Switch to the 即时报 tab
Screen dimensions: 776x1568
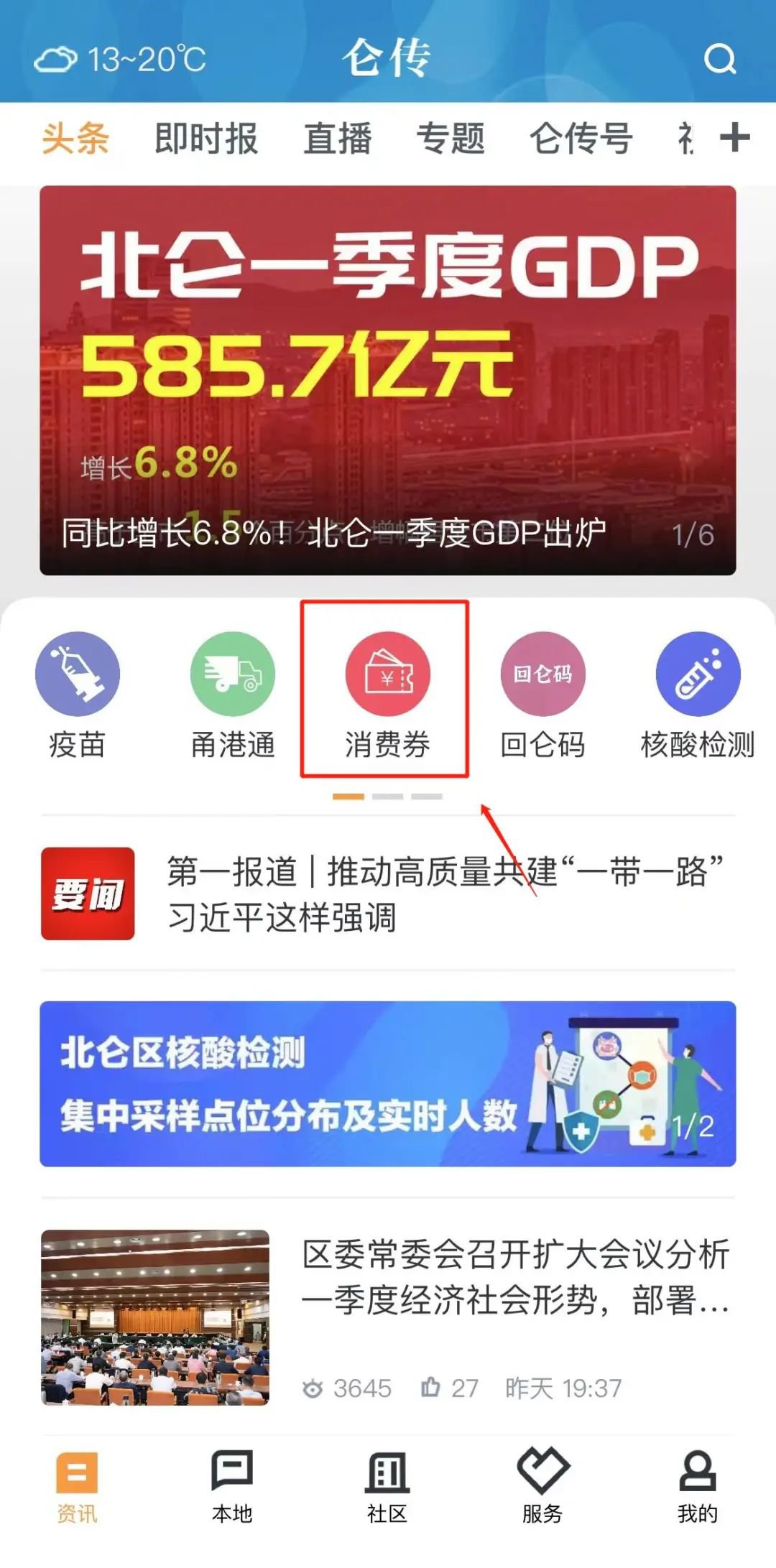tap(205, 138)
